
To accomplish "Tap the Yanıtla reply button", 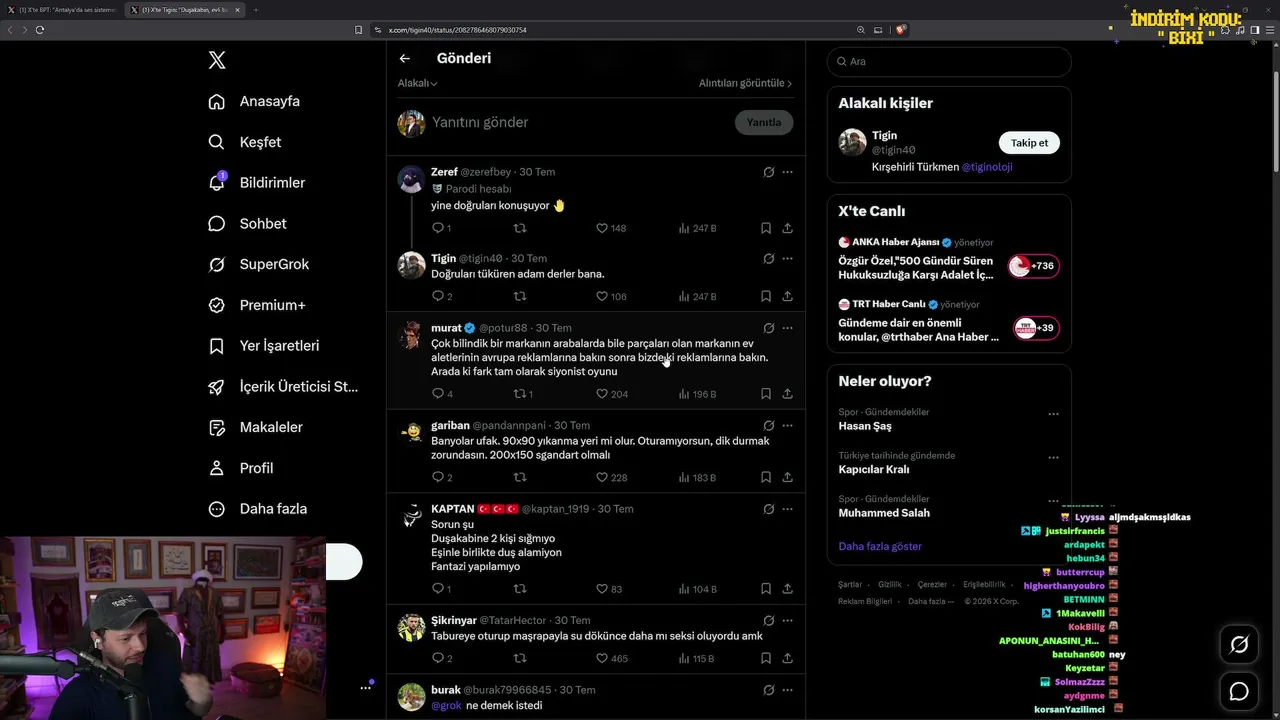I will pos(764,122).
